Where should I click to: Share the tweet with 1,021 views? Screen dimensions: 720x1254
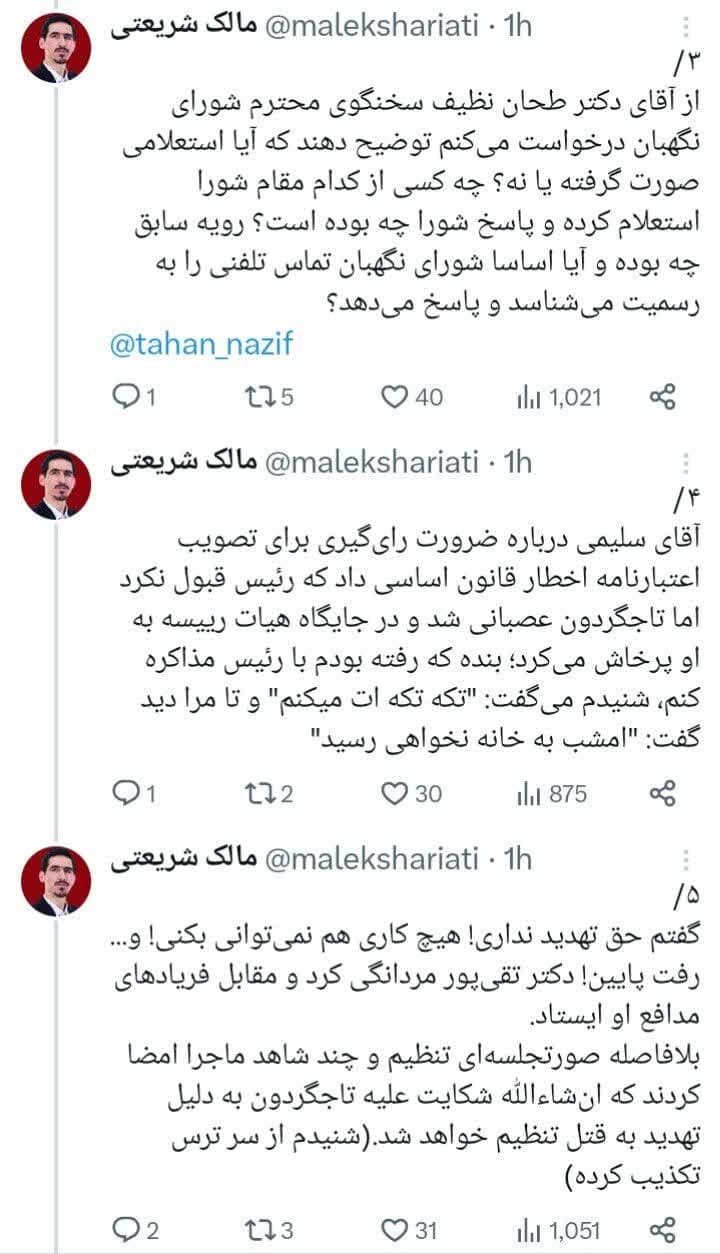click(663, 398)
